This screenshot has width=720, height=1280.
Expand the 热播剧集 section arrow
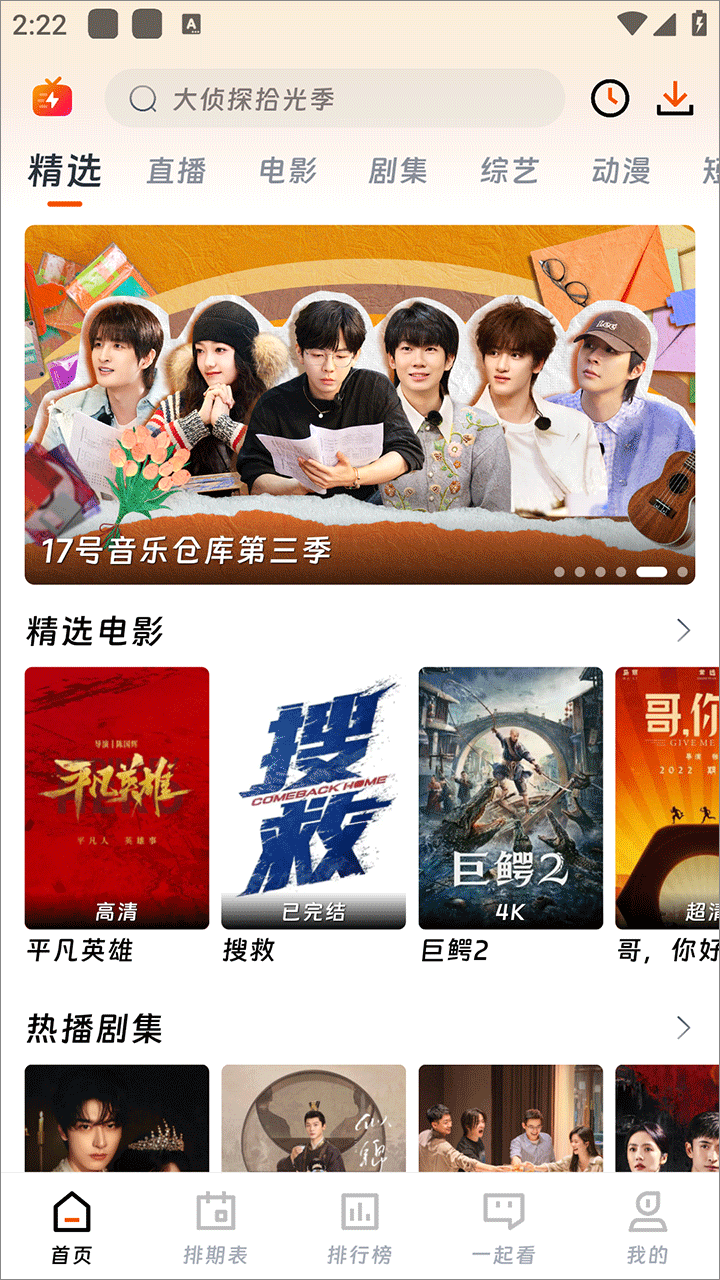(x=683, y=1027)
